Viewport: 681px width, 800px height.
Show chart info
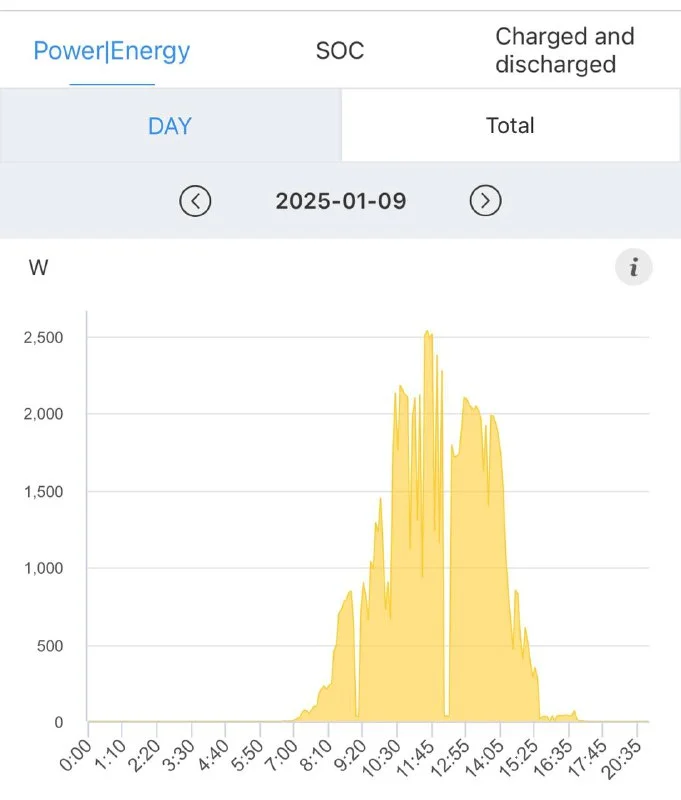coord(633,267)
